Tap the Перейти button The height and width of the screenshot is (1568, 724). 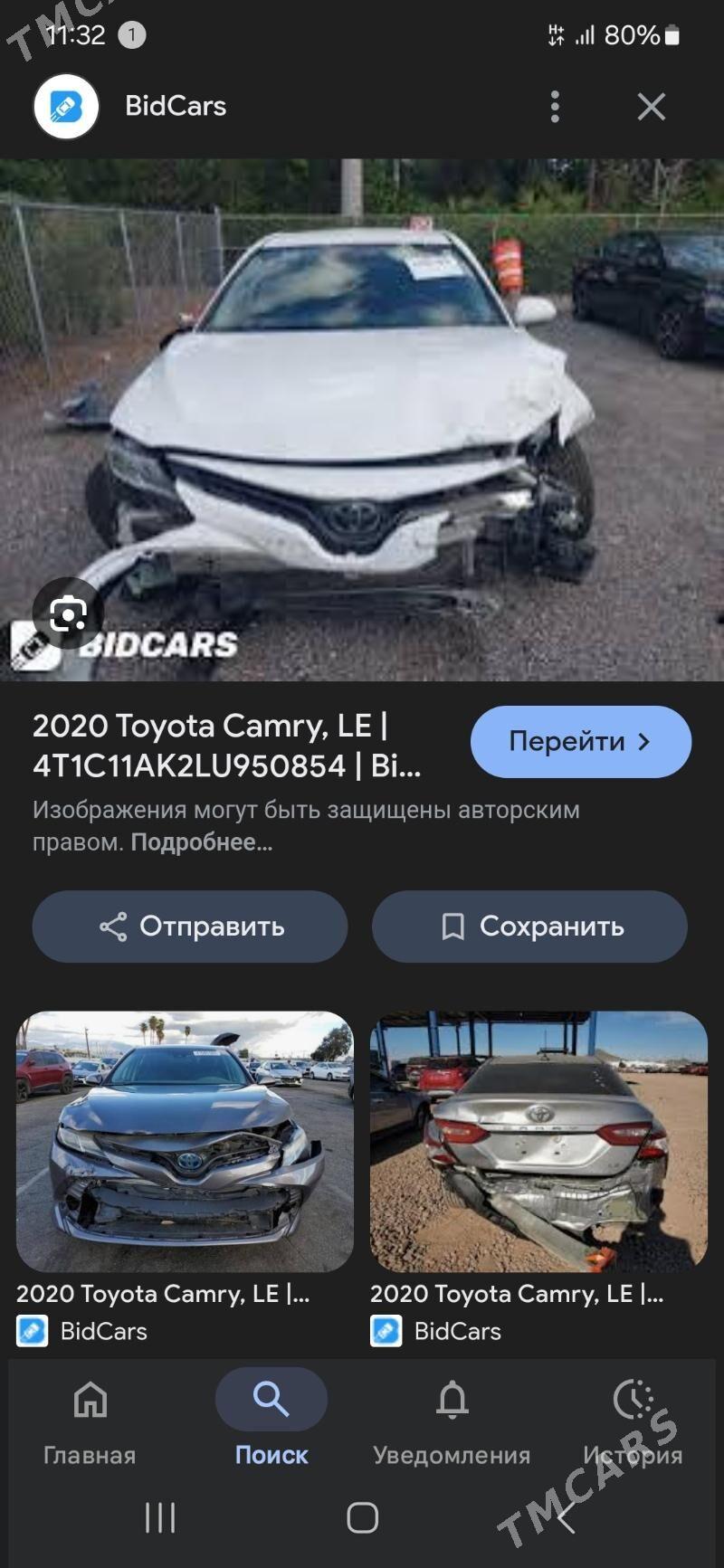tap(580, 741)
